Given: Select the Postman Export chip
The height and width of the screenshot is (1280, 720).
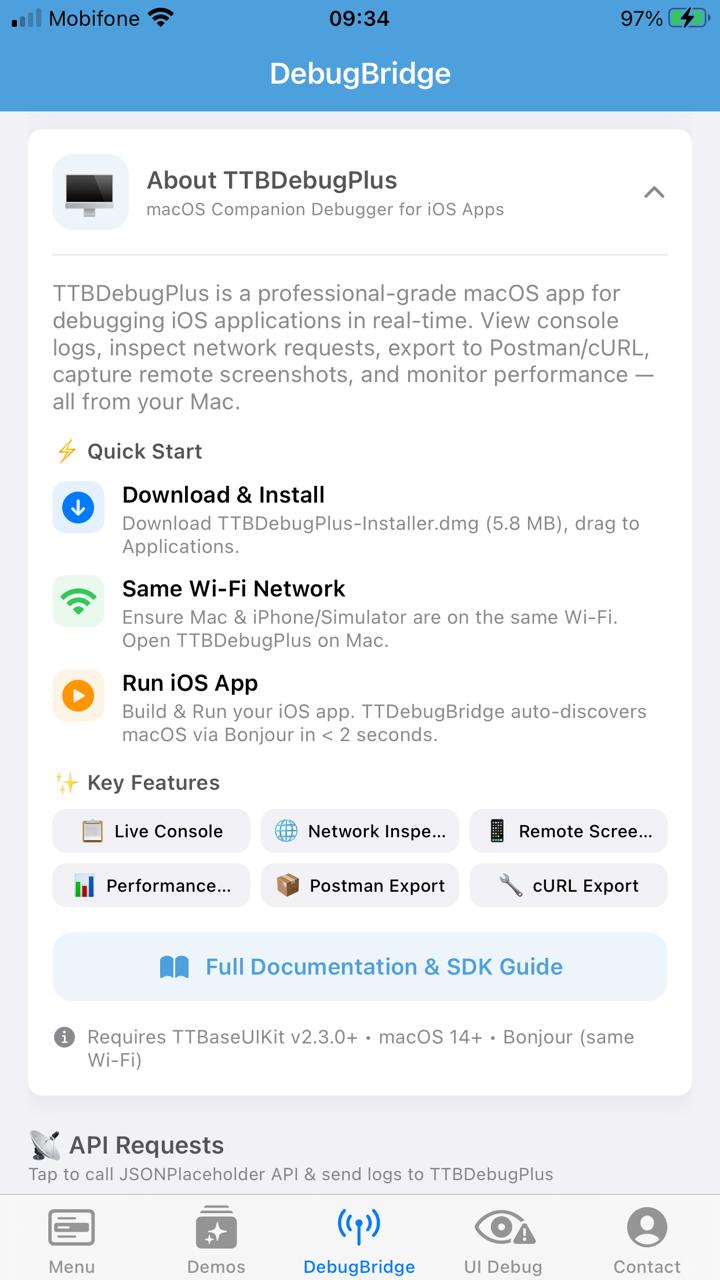Looking at the screenshot, I should (360, 886).
